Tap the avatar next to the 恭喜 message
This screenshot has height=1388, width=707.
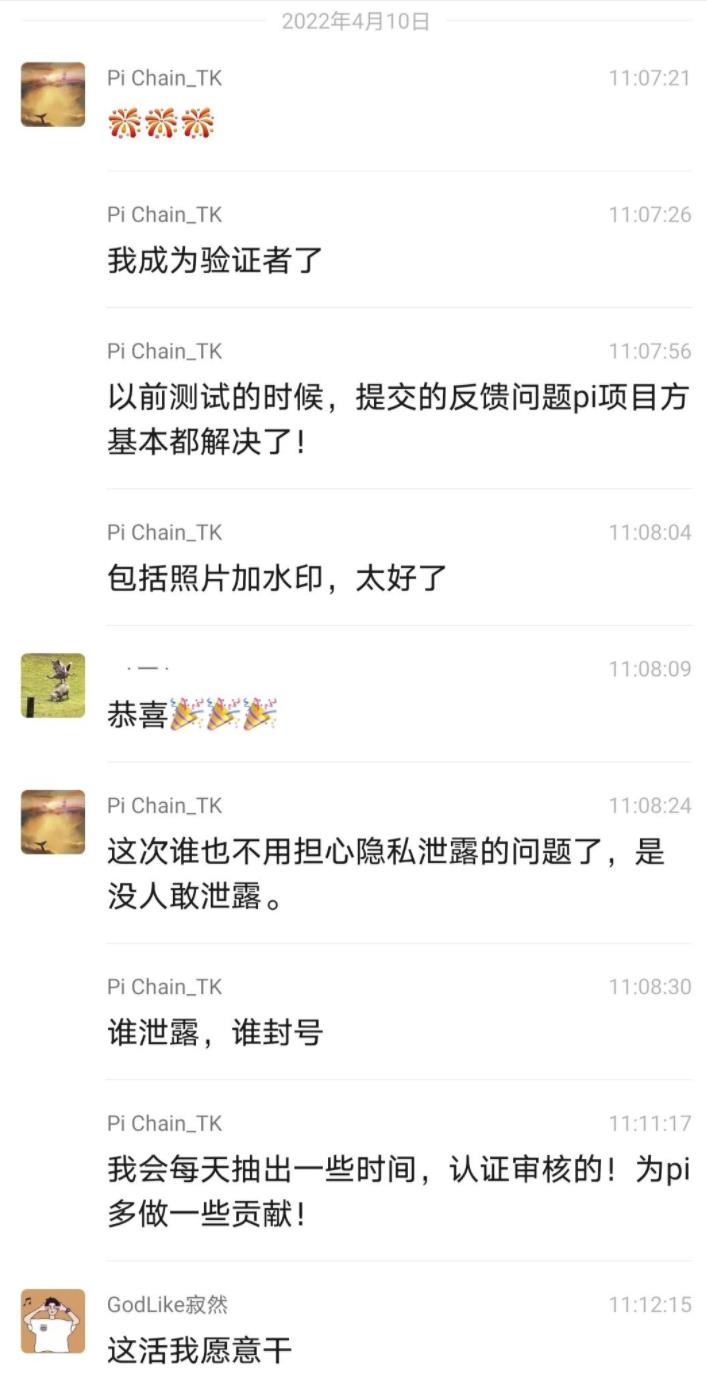click(x=53, y=685)
